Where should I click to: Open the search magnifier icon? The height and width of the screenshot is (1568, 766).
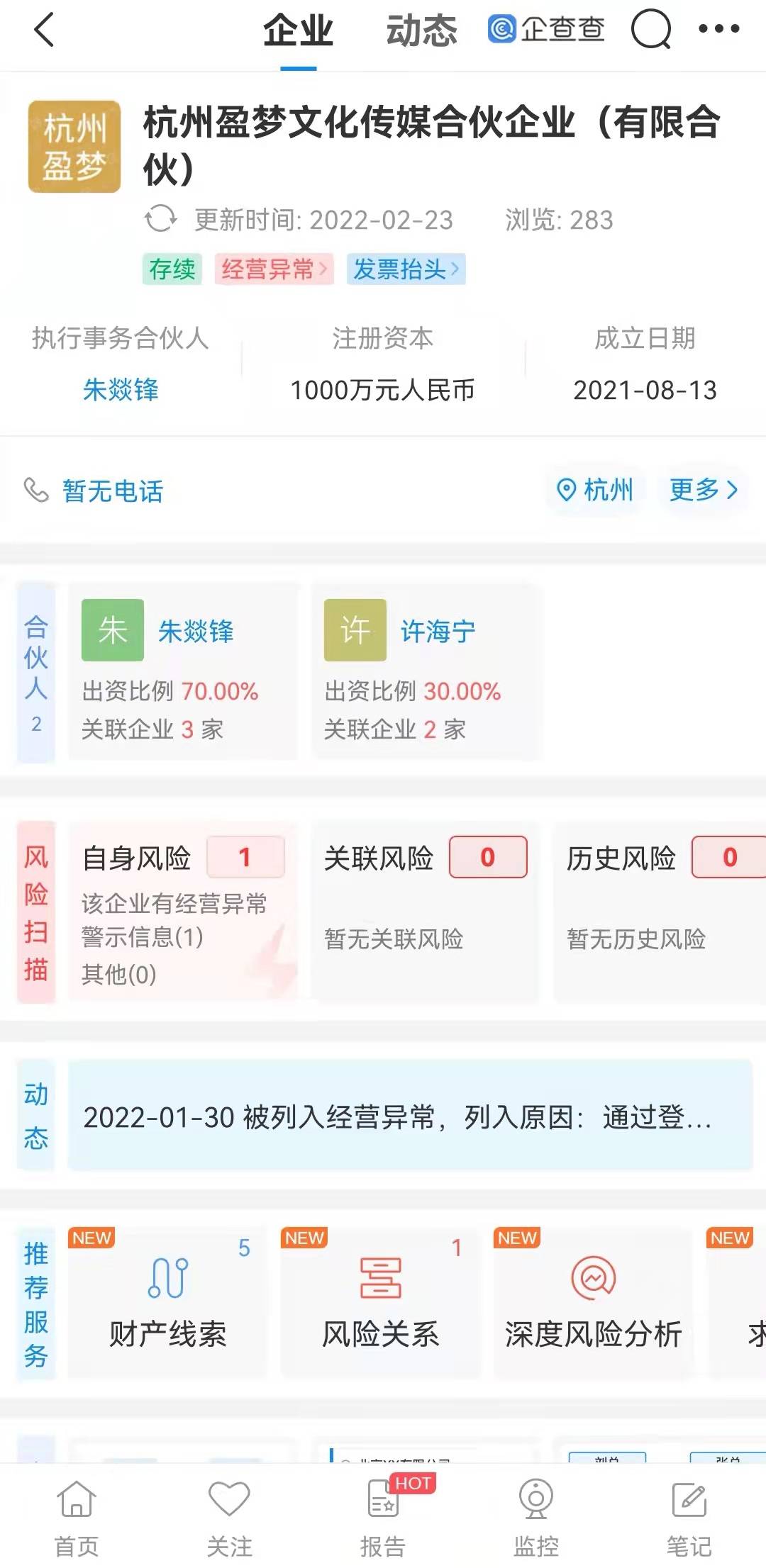(650, 30)
